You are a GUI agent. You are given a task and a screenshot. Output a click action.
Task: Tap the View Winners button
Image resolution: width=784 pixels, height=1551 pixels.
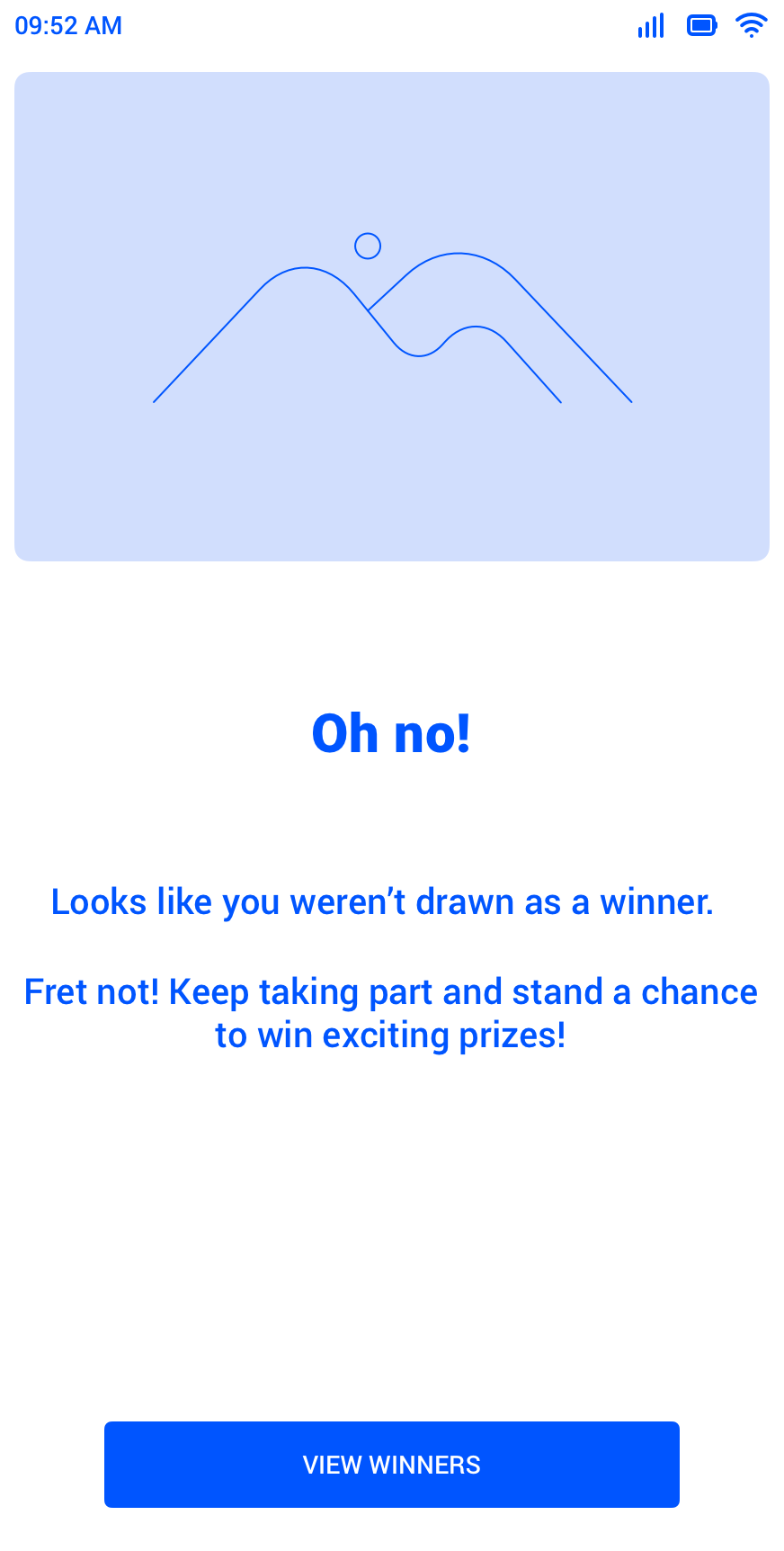click(391, 1464)
